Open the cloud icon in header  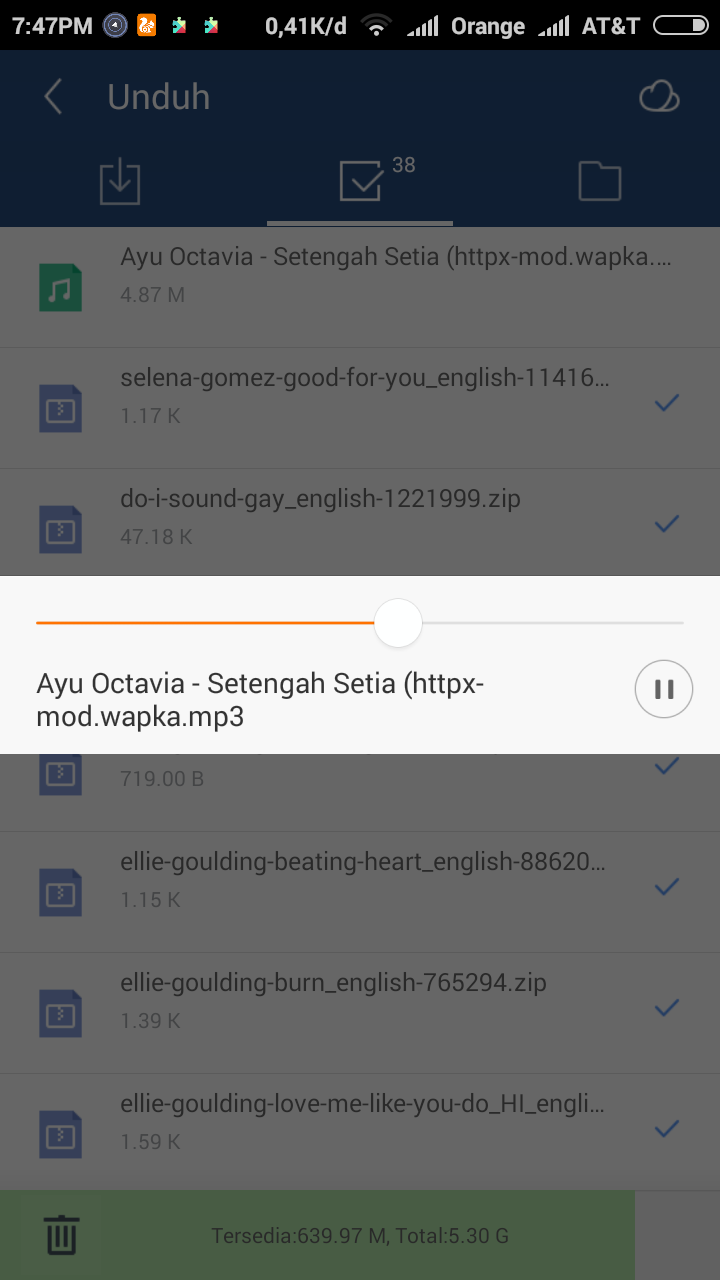click(x=659, y=97)
